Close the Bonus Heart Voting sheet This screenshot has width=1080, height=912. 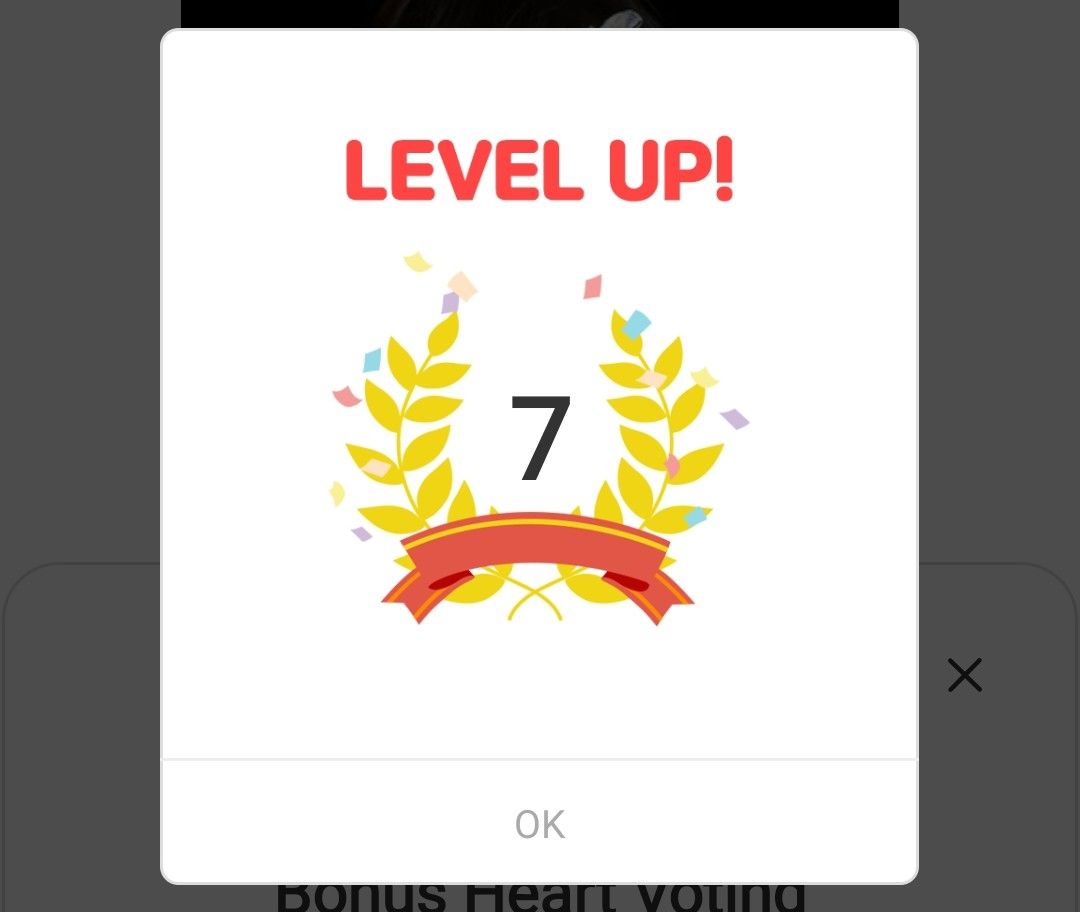[x=964, y=675]
